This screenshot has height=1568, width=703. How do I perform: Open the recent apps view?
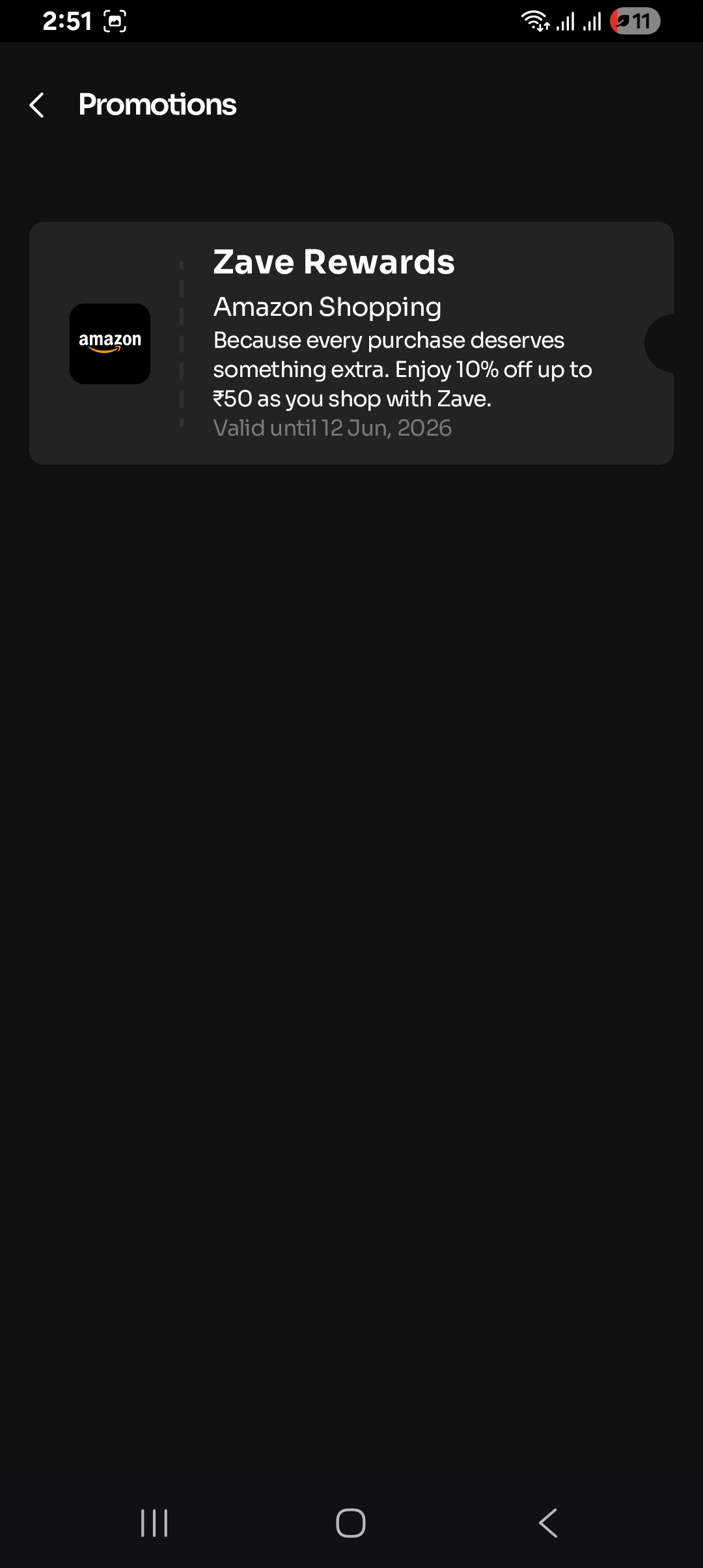point(154,1523)
